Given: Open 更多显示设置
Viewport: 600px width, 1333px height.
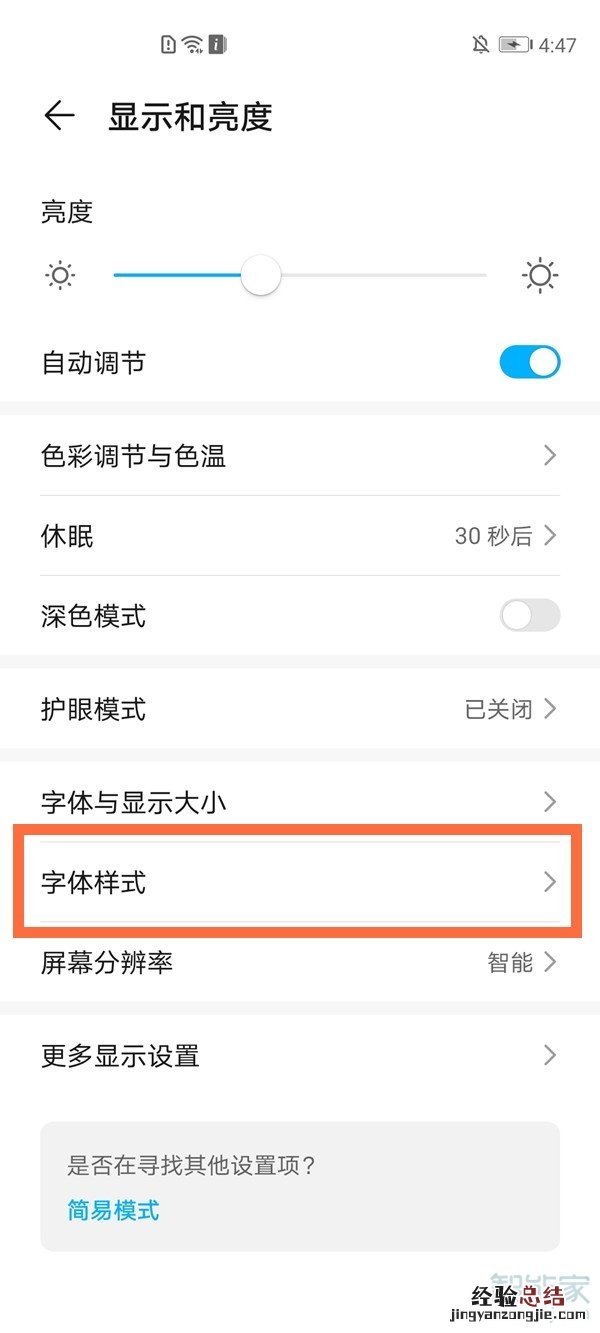Looking at the screenshot, I should coord(300,1055).
